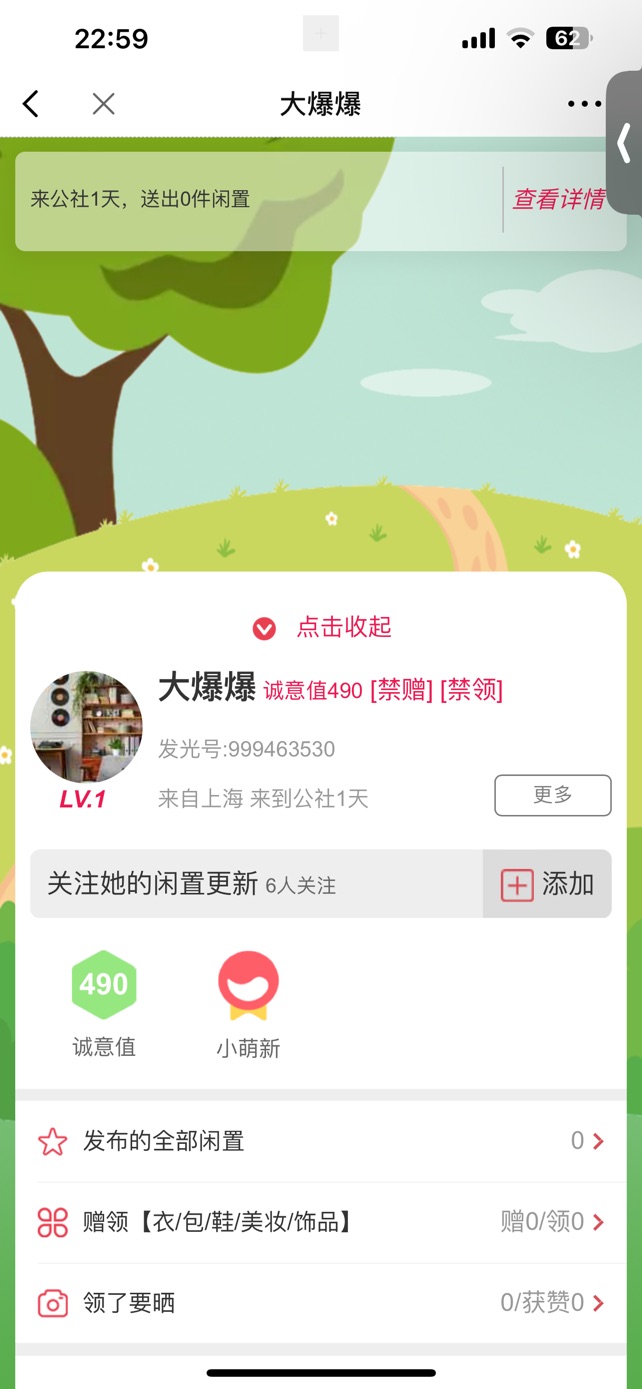Expand the side panel arrow tab
642x1389 pixels.
point(625,143)
